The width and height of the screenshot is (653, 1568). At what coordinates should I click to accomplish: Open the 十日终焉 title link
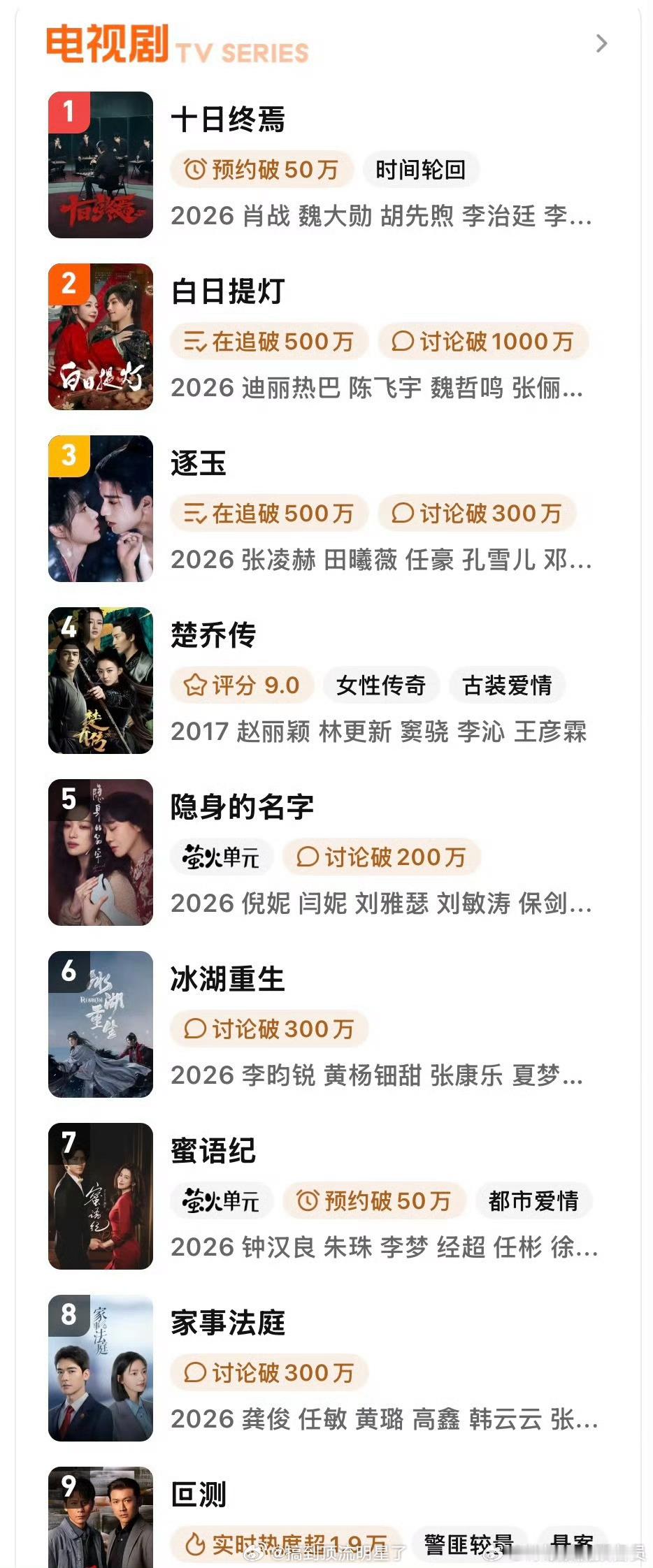pos(228,120)
